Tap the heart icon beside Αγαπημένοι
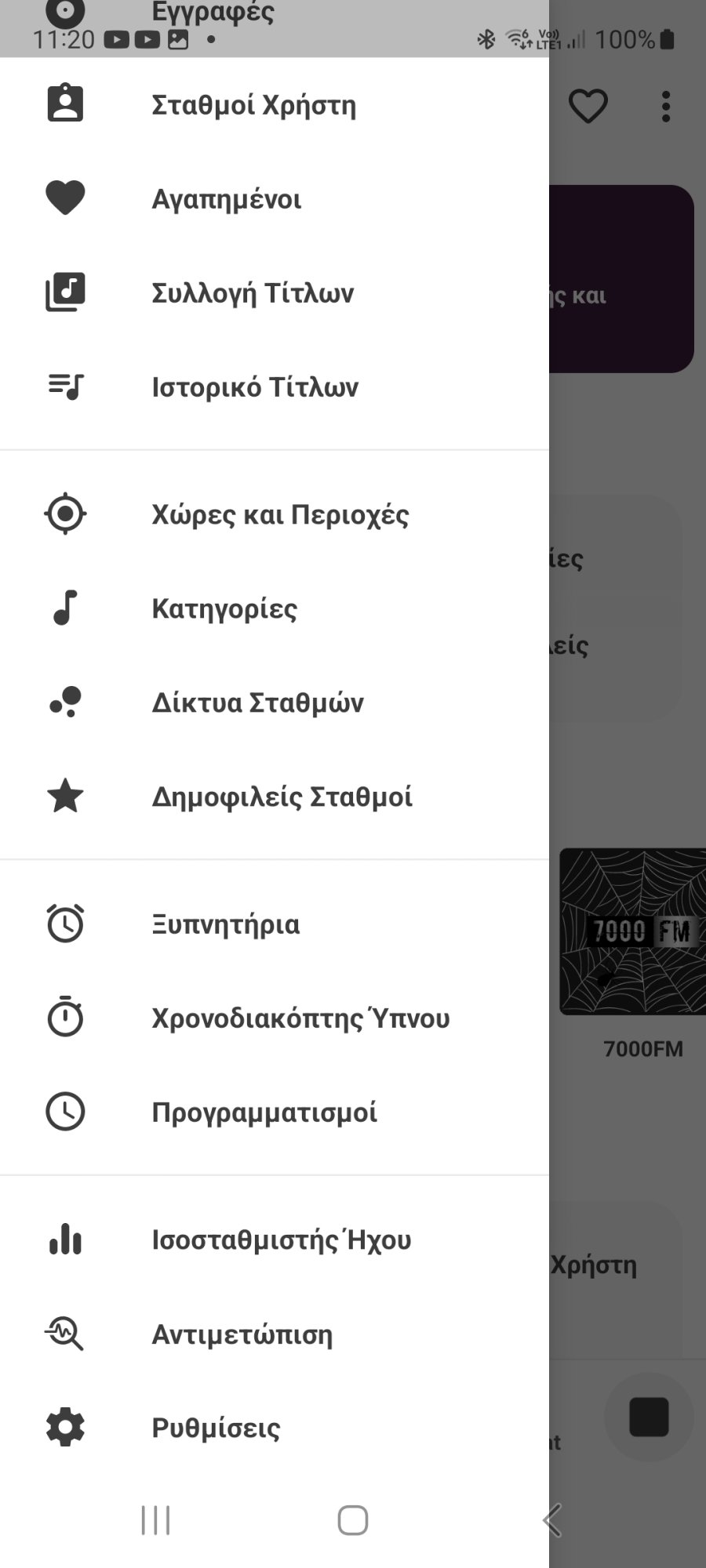 click(65, 198)
